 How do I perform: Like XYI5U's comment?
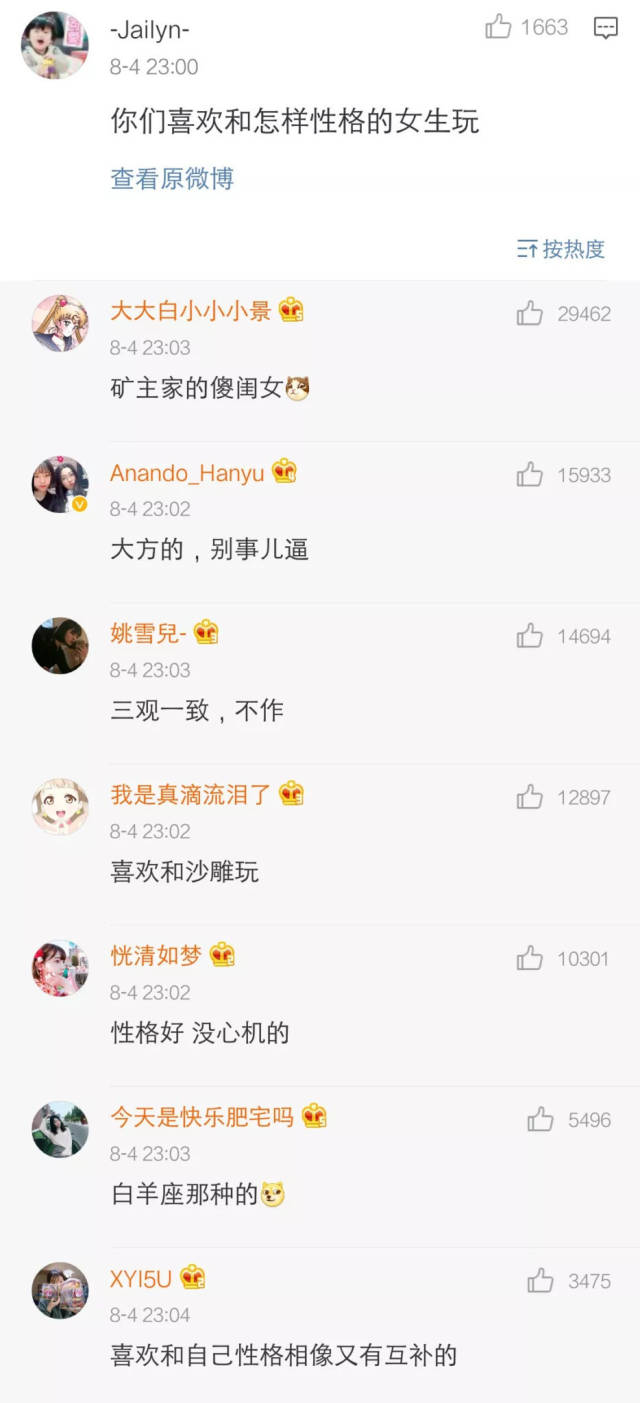541,1281
